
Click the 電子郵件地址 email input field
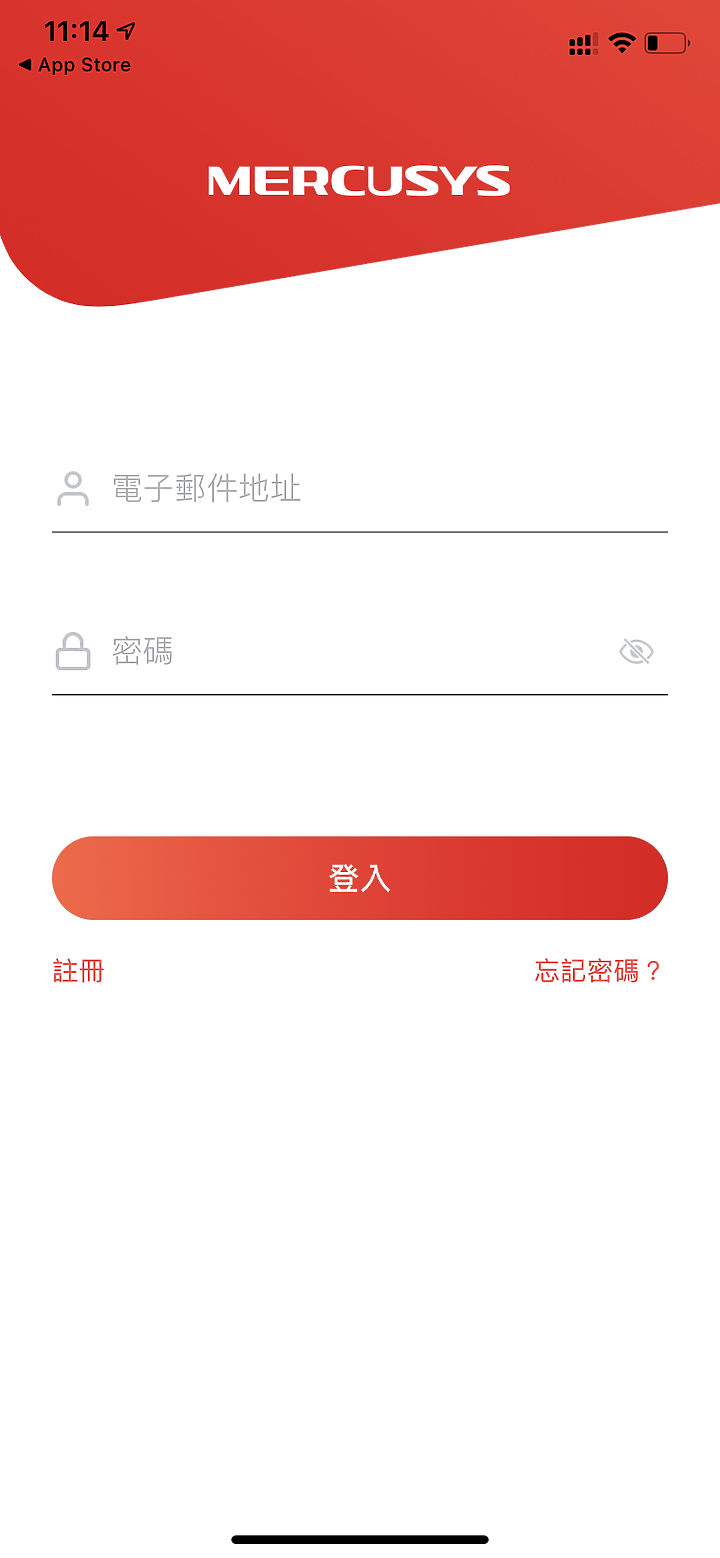coord(350,489)
